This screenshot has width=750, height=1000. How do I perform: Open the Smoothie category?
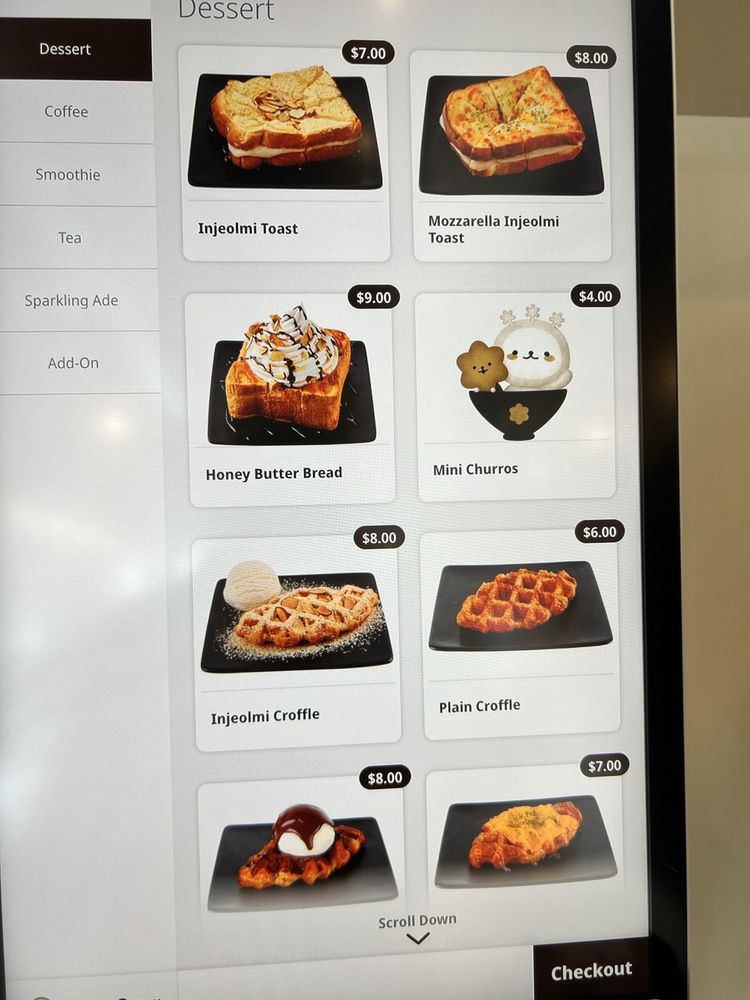(x=68, y=175)
